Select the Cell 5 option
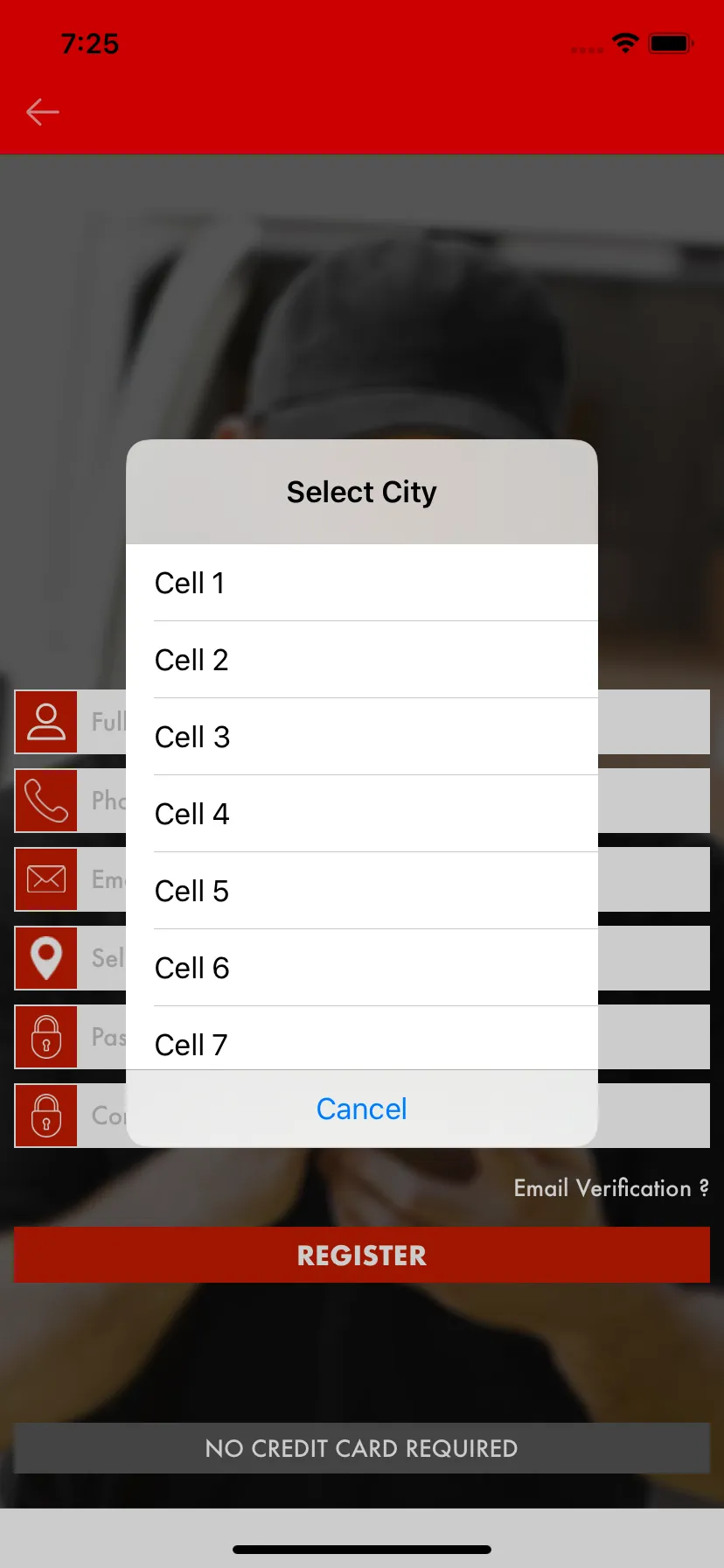The height and width of the screenshot is (1568, 724). [362, 891]
